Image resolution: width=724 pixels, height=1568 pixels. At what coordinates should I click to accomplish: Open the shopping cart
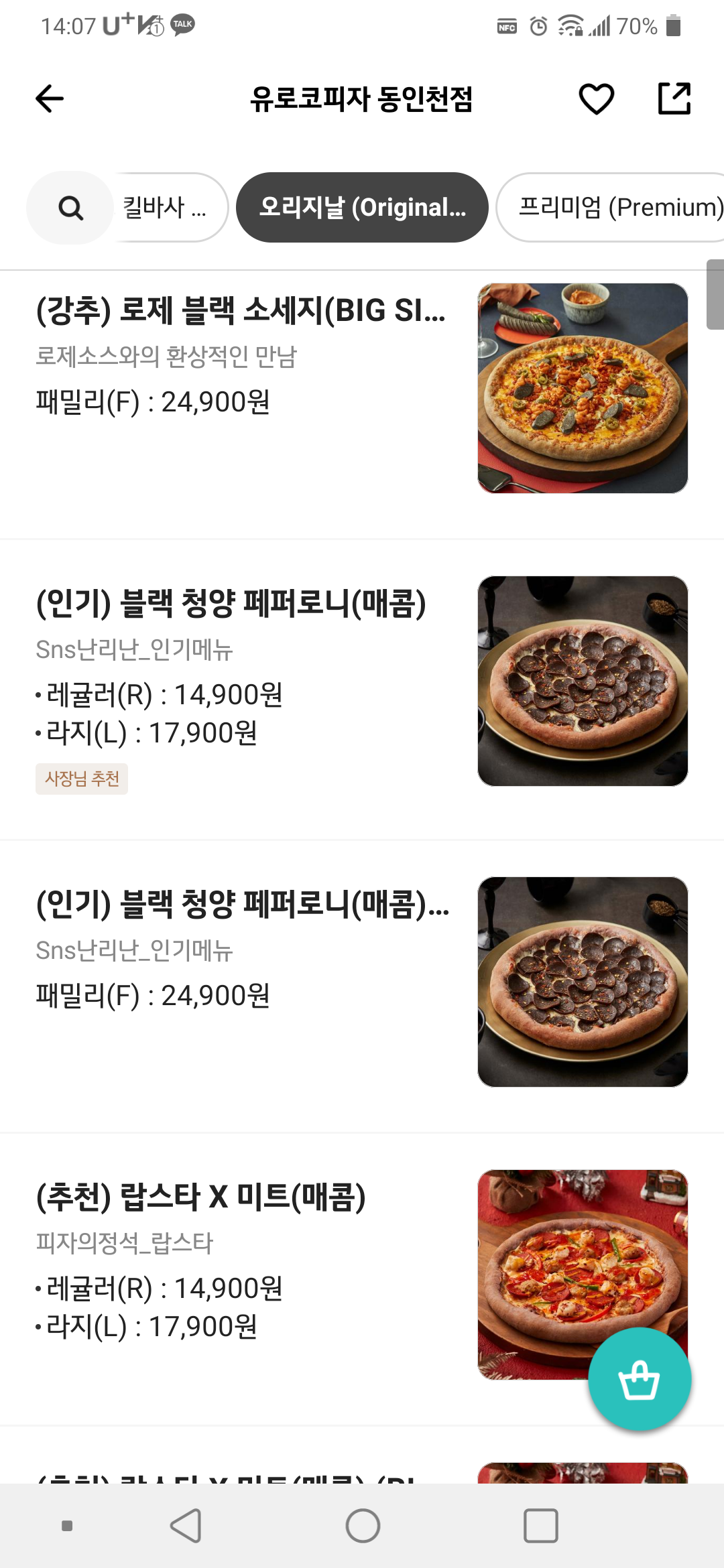pyautogui.click(x=640, y=1380)
